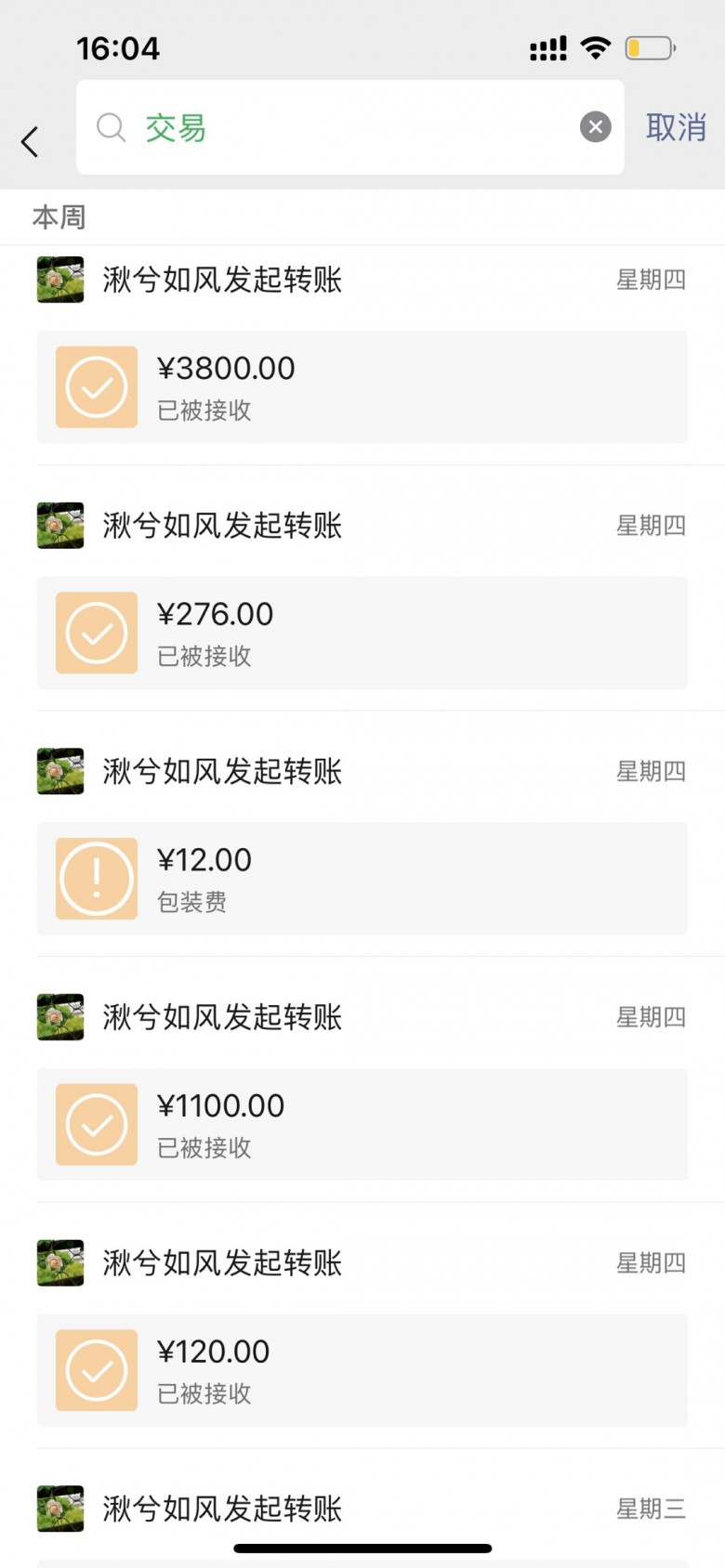Go back using the left arrow
The image size is (725, 1568).
[x=30, y=142]
